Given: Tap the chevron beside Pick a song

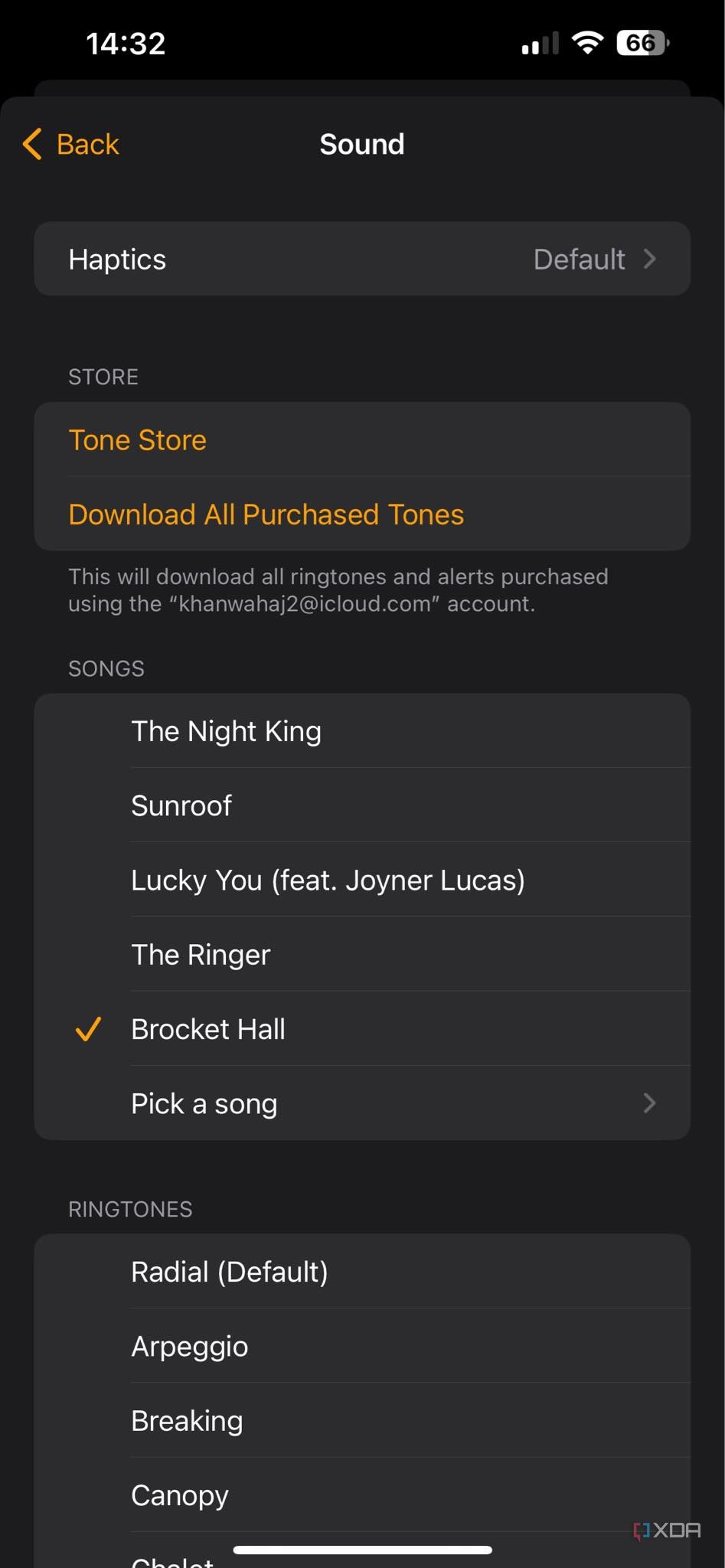Looking at the screenshot, I should pyautogui.click(x=650, y=1103).
